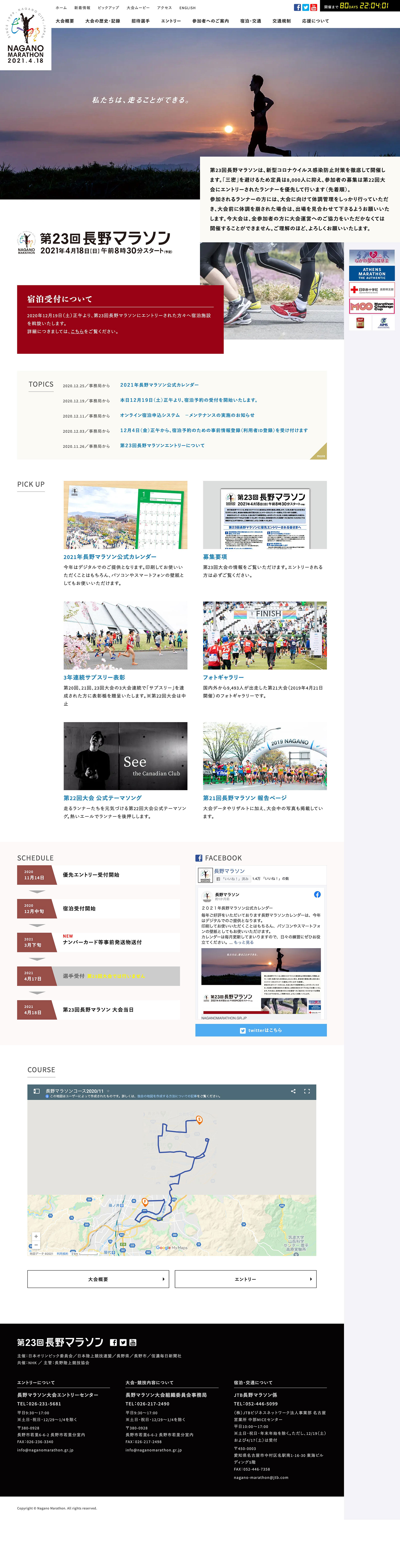Zoom in on the course map
400x1568 pixels.
coord(36,1236)
